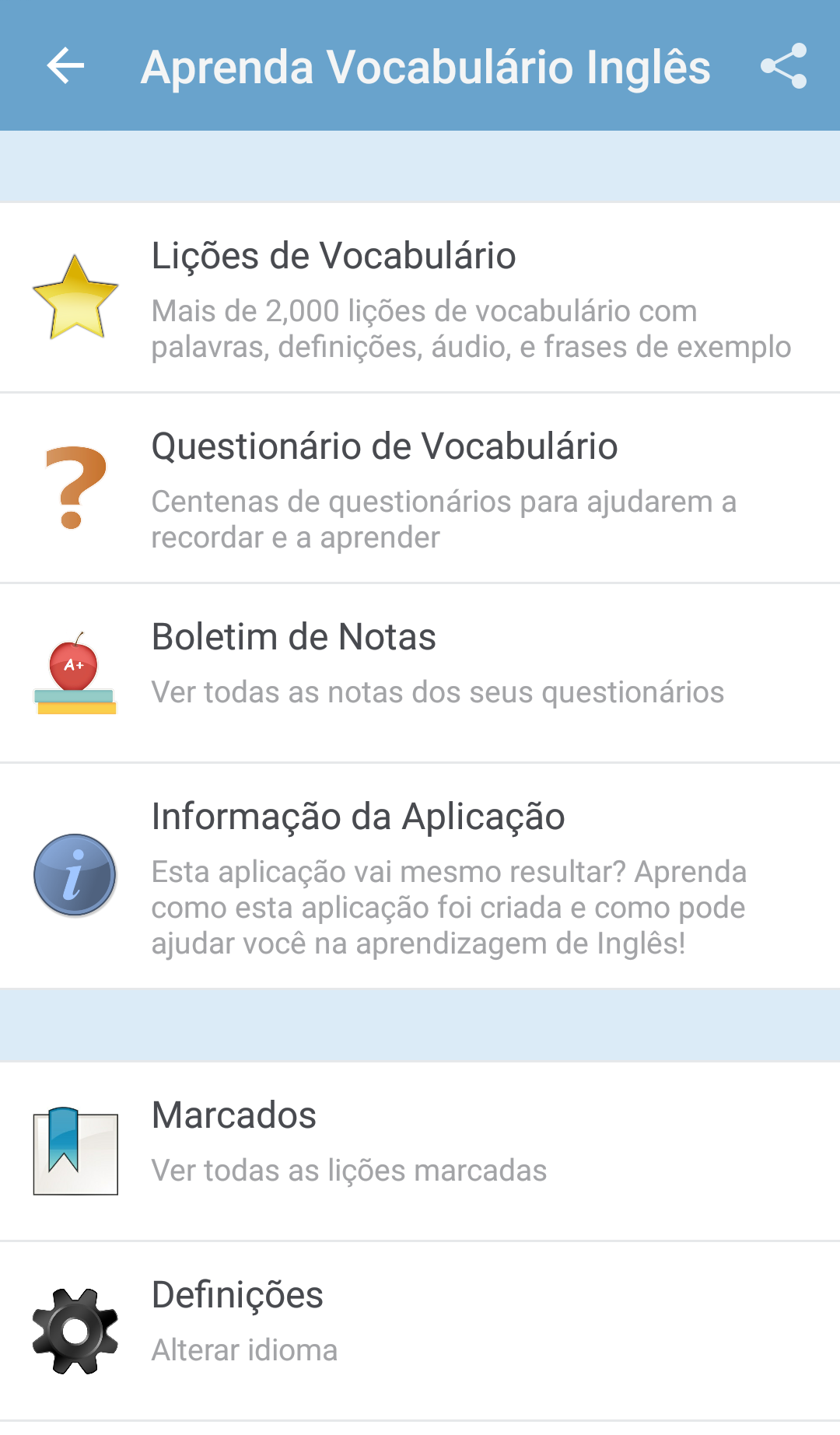Image resolution: width=840 pixels, height=1435 pixels.
Task: Open Definições to change language
Action: point(420,1331)
